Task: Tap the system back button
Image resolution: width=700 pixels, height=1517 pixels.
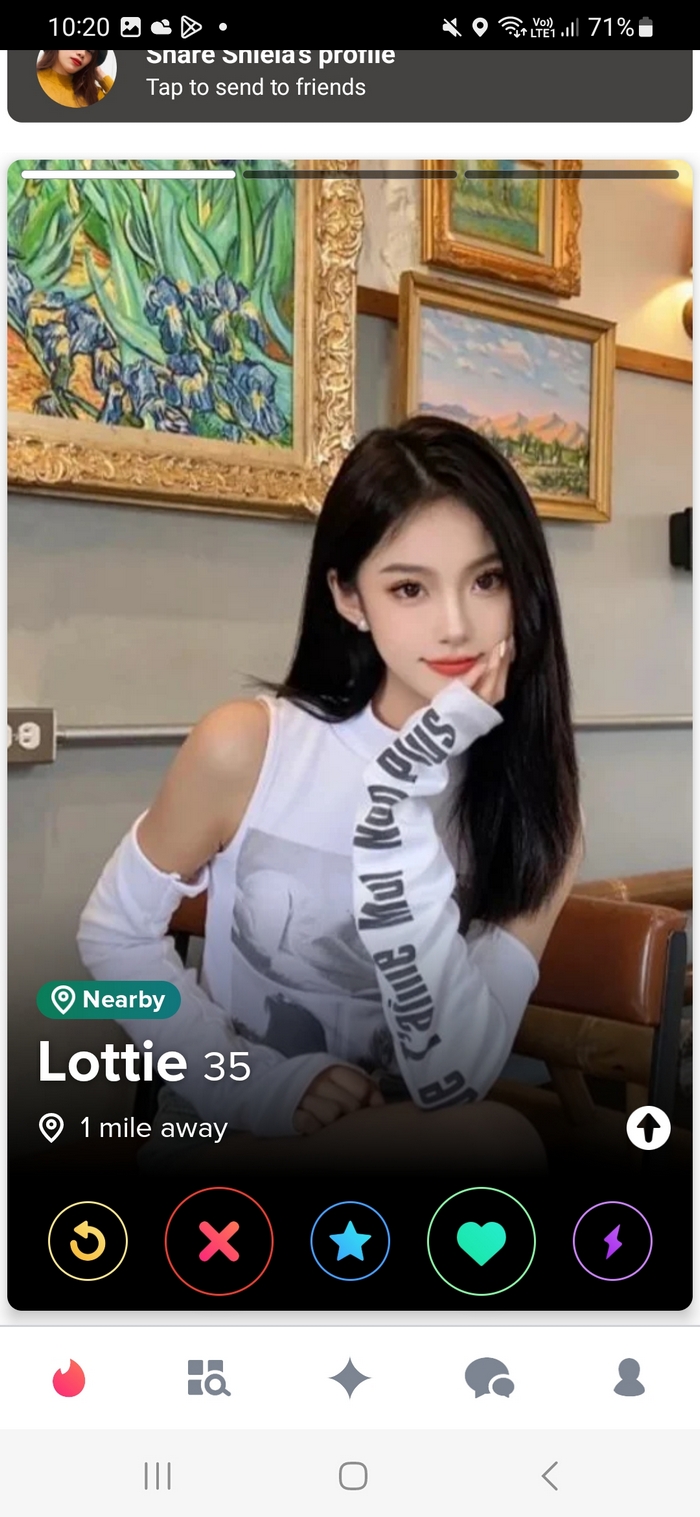Action: click(549, 1475)
